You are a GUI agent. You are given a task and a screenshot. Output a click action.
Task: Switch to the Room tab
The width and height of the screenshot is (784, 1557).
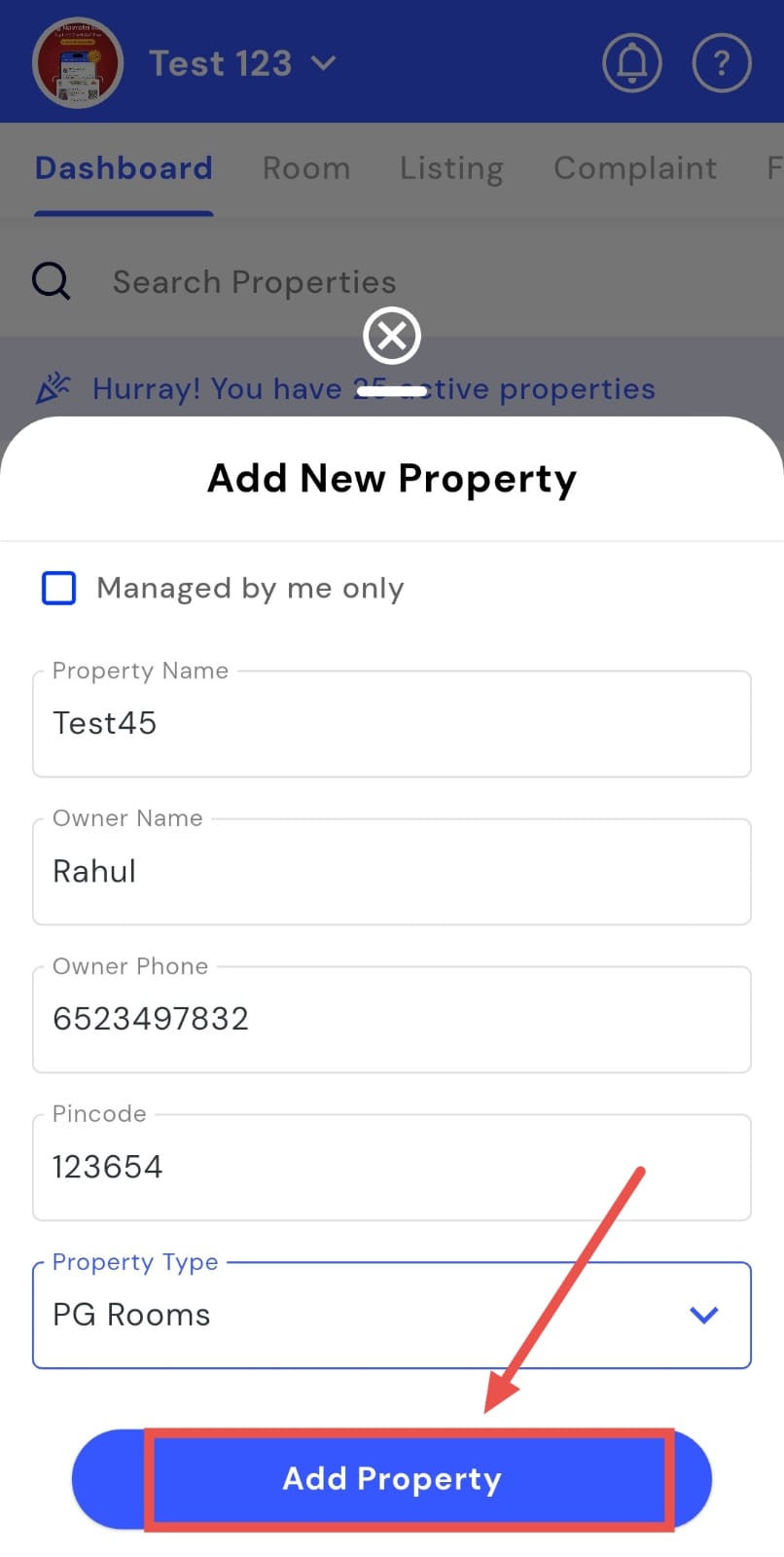click(306, 168)
